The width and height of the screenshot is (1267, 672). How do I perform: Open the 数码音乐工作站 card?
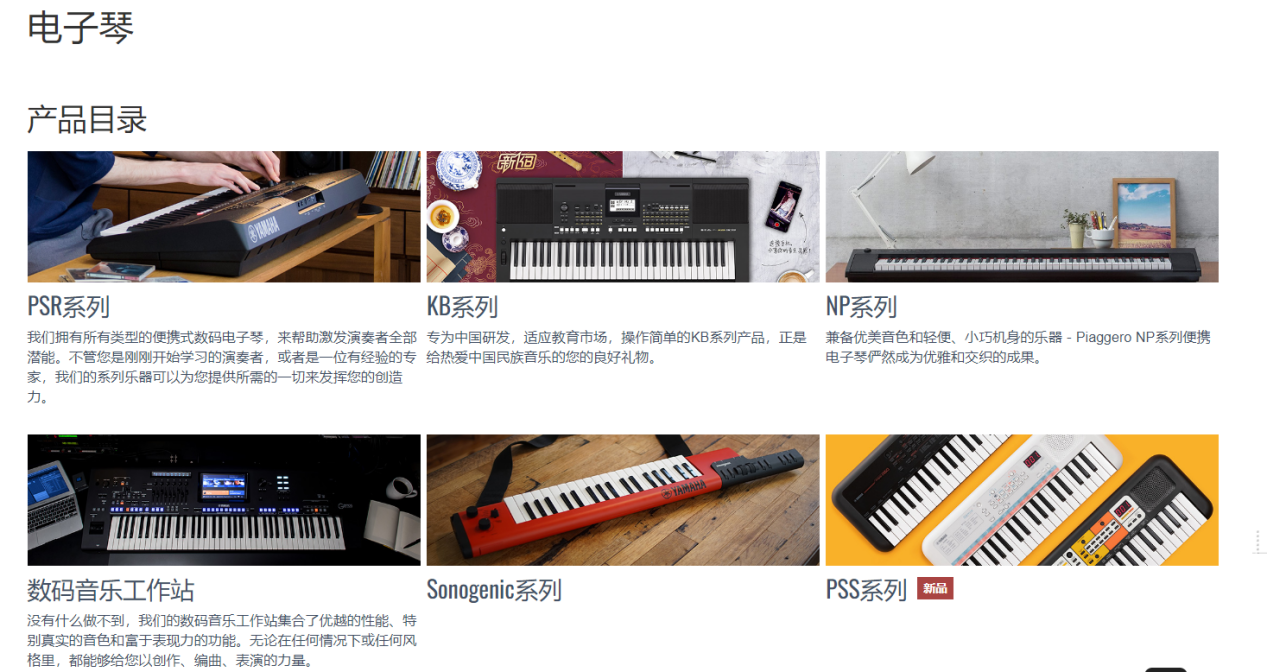point(223,500)
